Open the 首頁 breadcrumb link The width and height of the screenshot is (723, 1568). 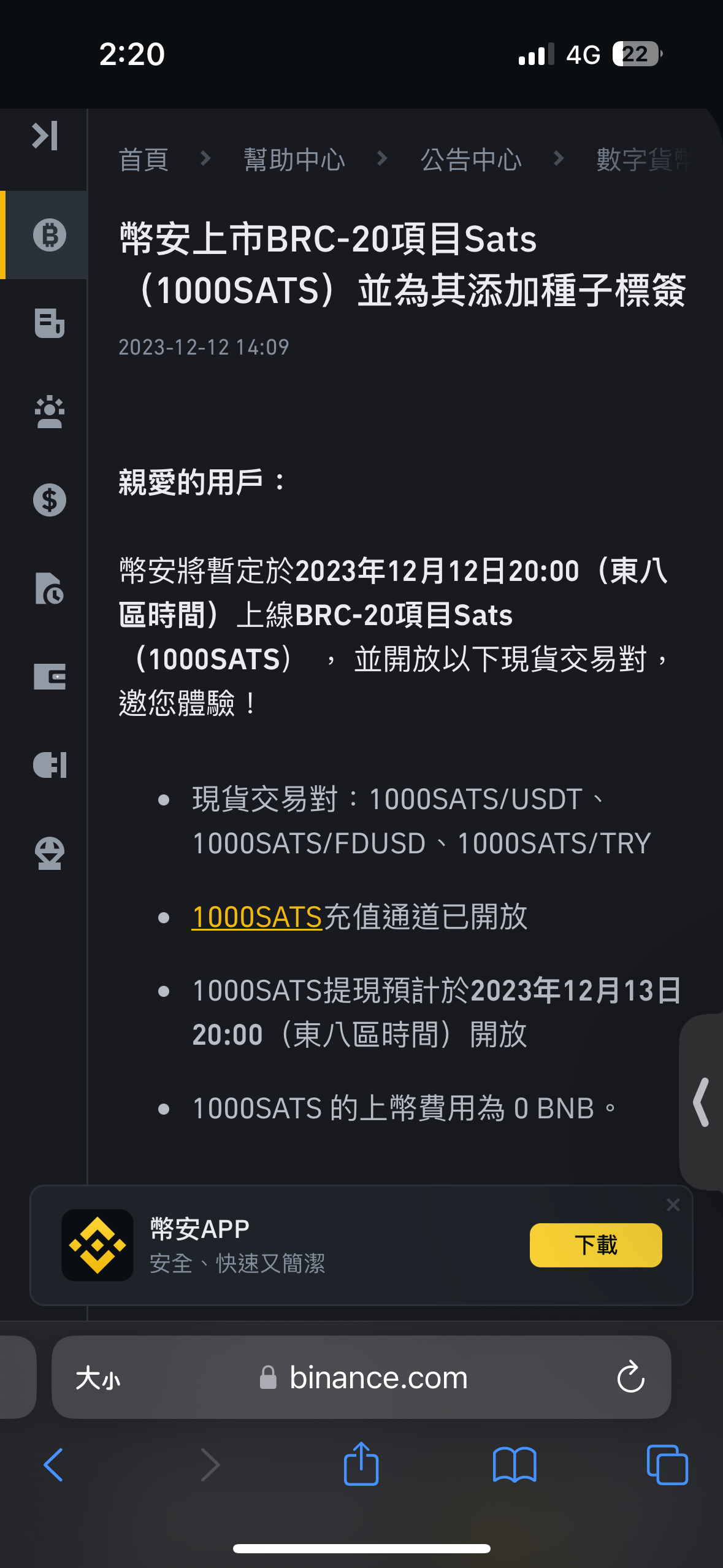[143, 159]
